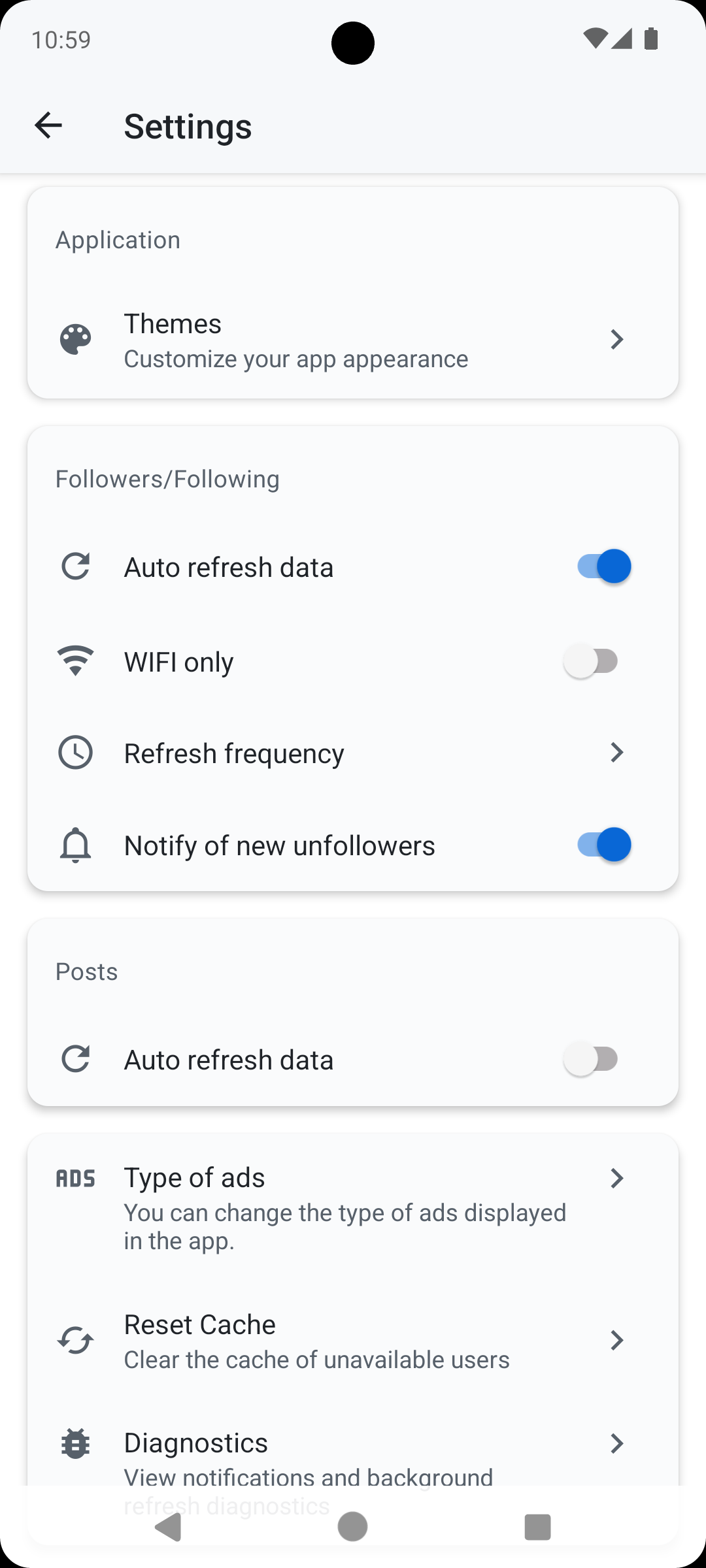The height and width of the screenshot is (1568, 706).
Task: Disable Auto refresh data for Followers/Following
Action: [600, 566]
